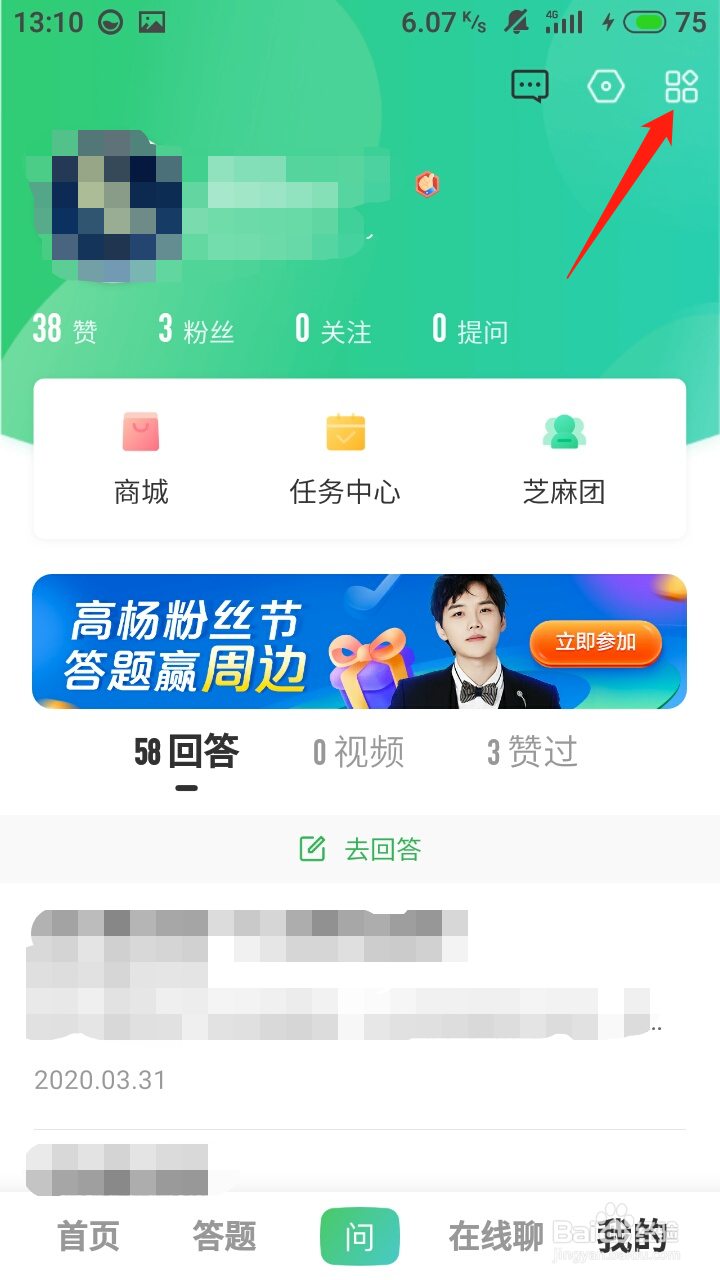
Task: Open the messages chat icon at top
Action: point(530,85)
